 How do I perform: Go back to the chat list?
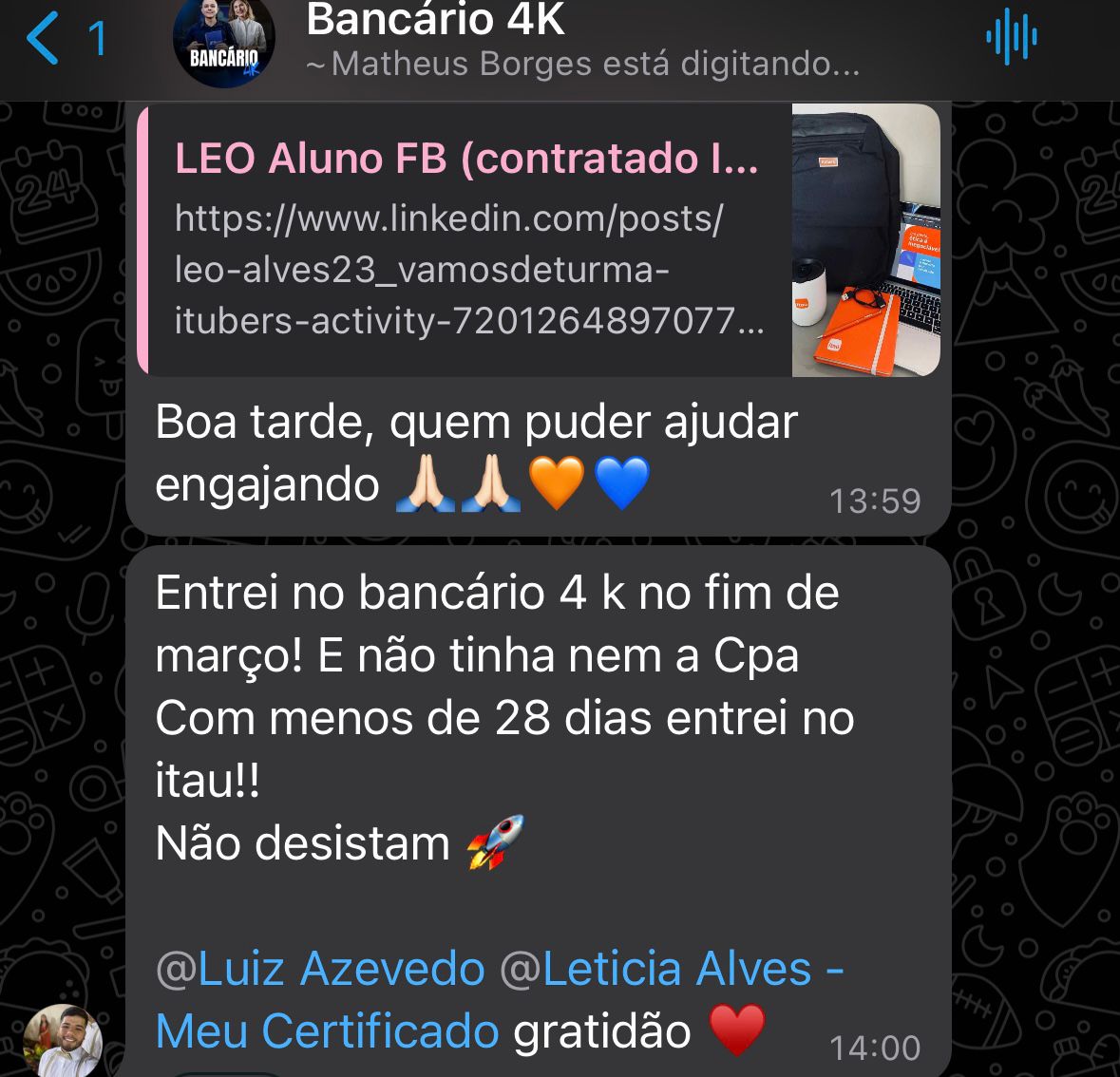[45, 40]
